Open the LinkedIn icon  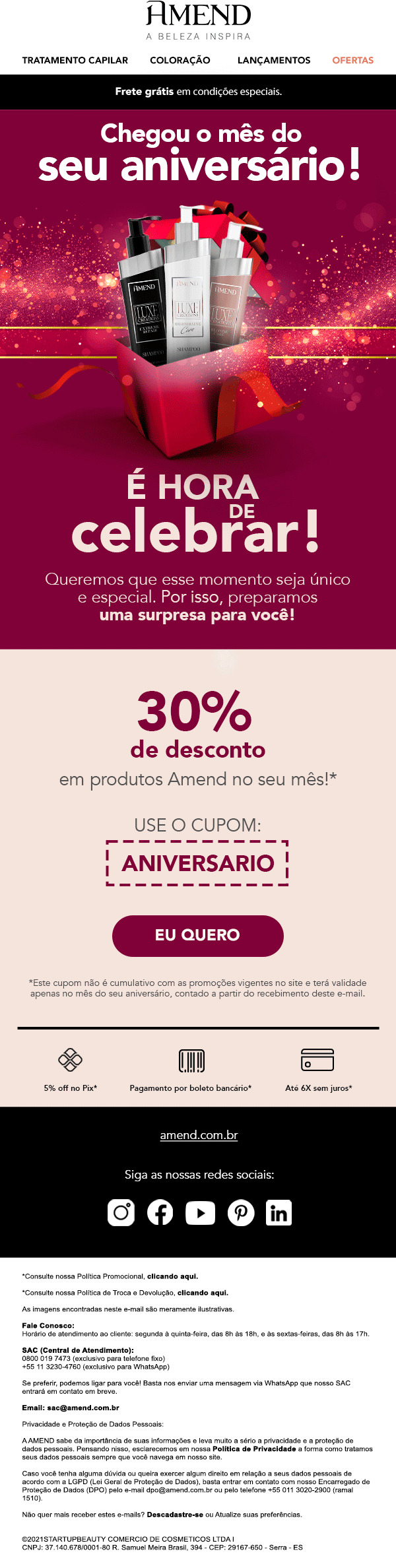coord(279,1213)
